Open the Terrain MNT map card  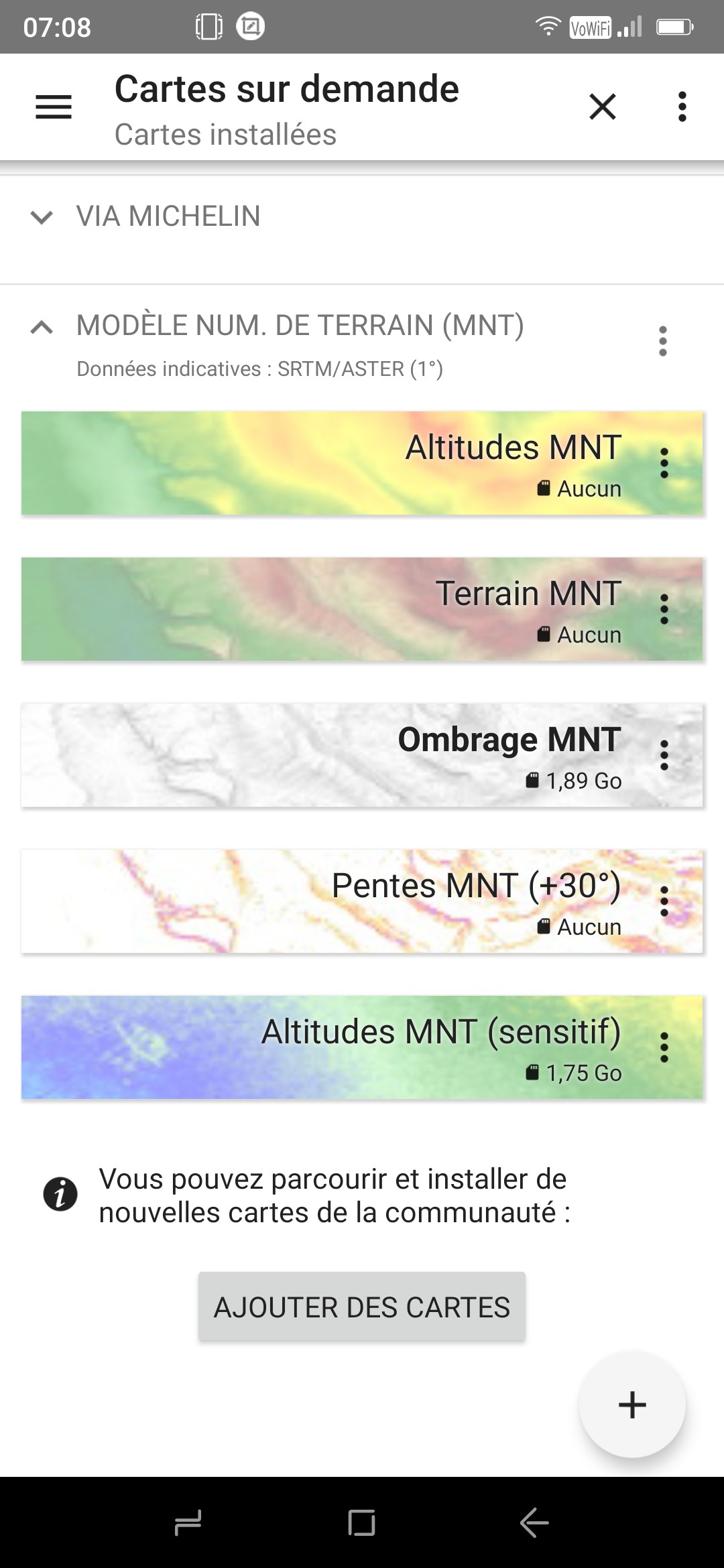335,610
